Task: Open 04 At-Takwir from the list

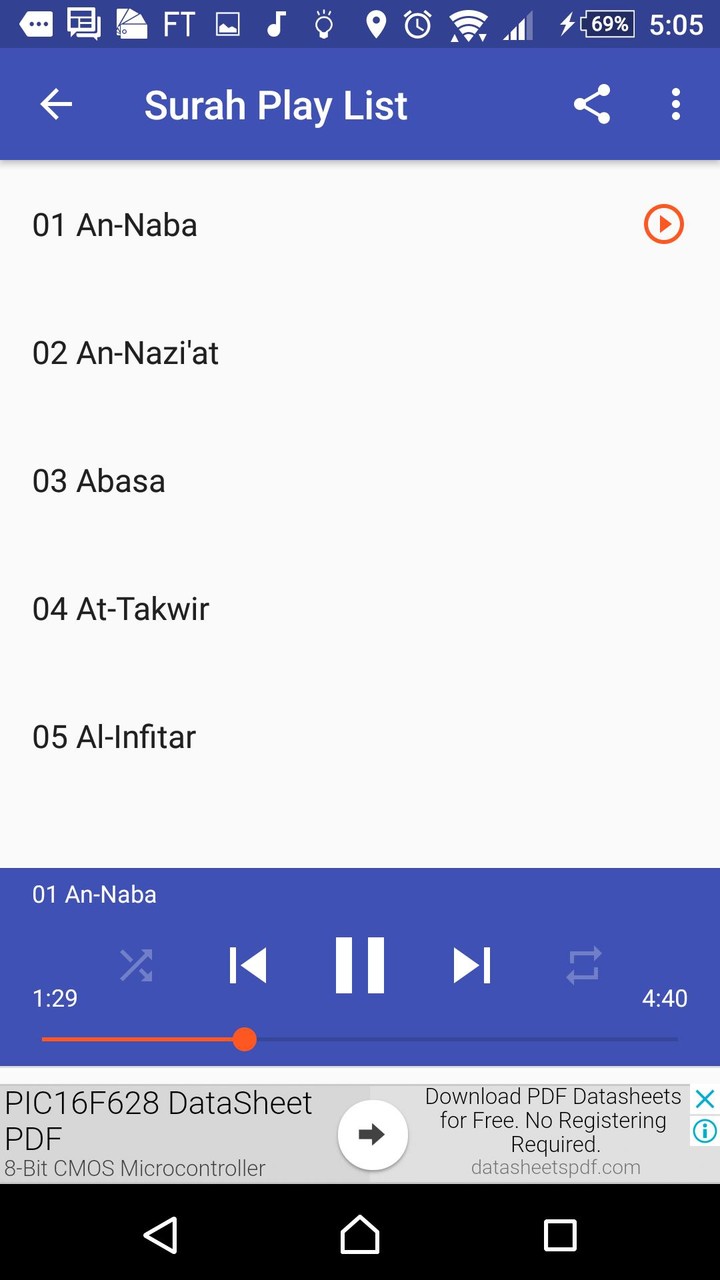Action: [x=120, y=608]
